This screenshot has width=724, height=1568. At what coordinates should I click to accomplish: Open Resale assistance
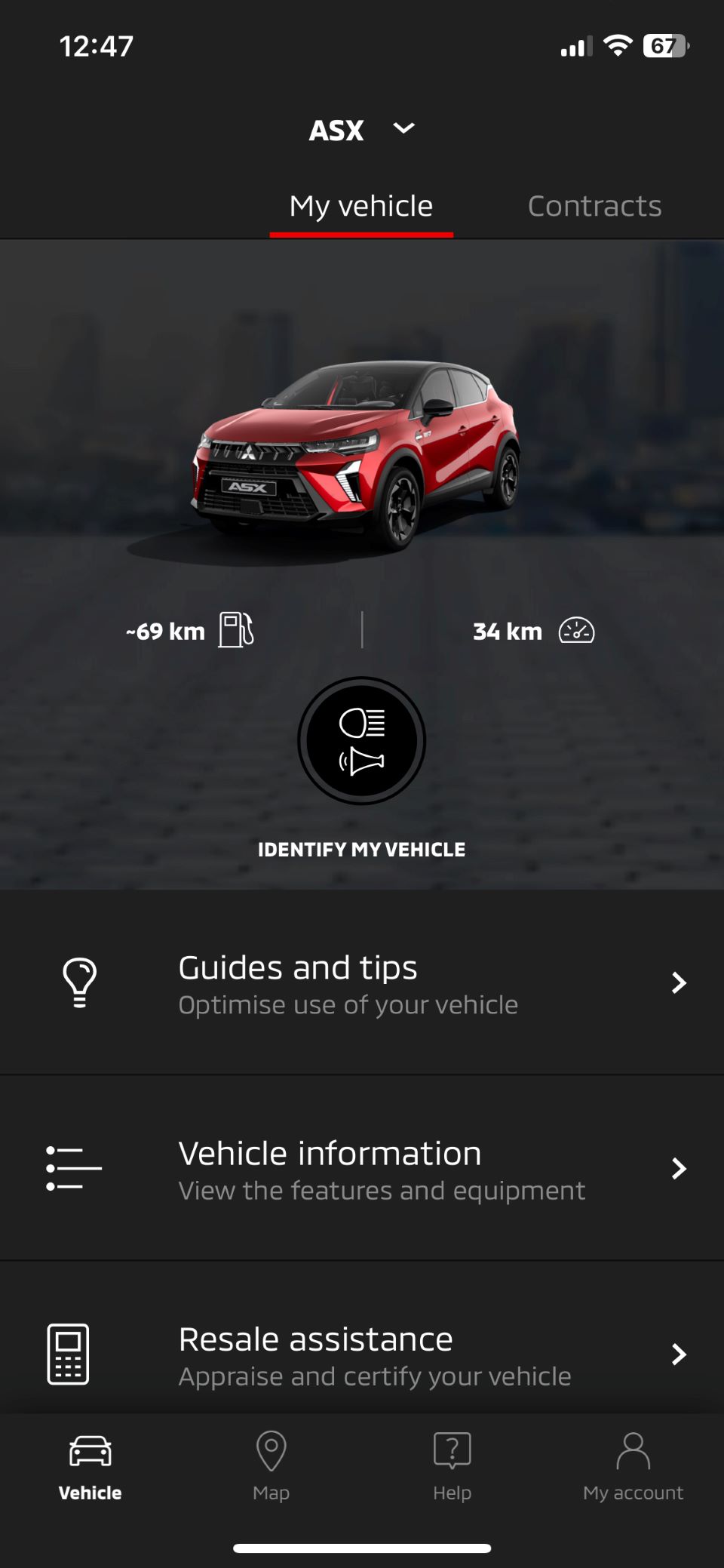point(362,1354)
